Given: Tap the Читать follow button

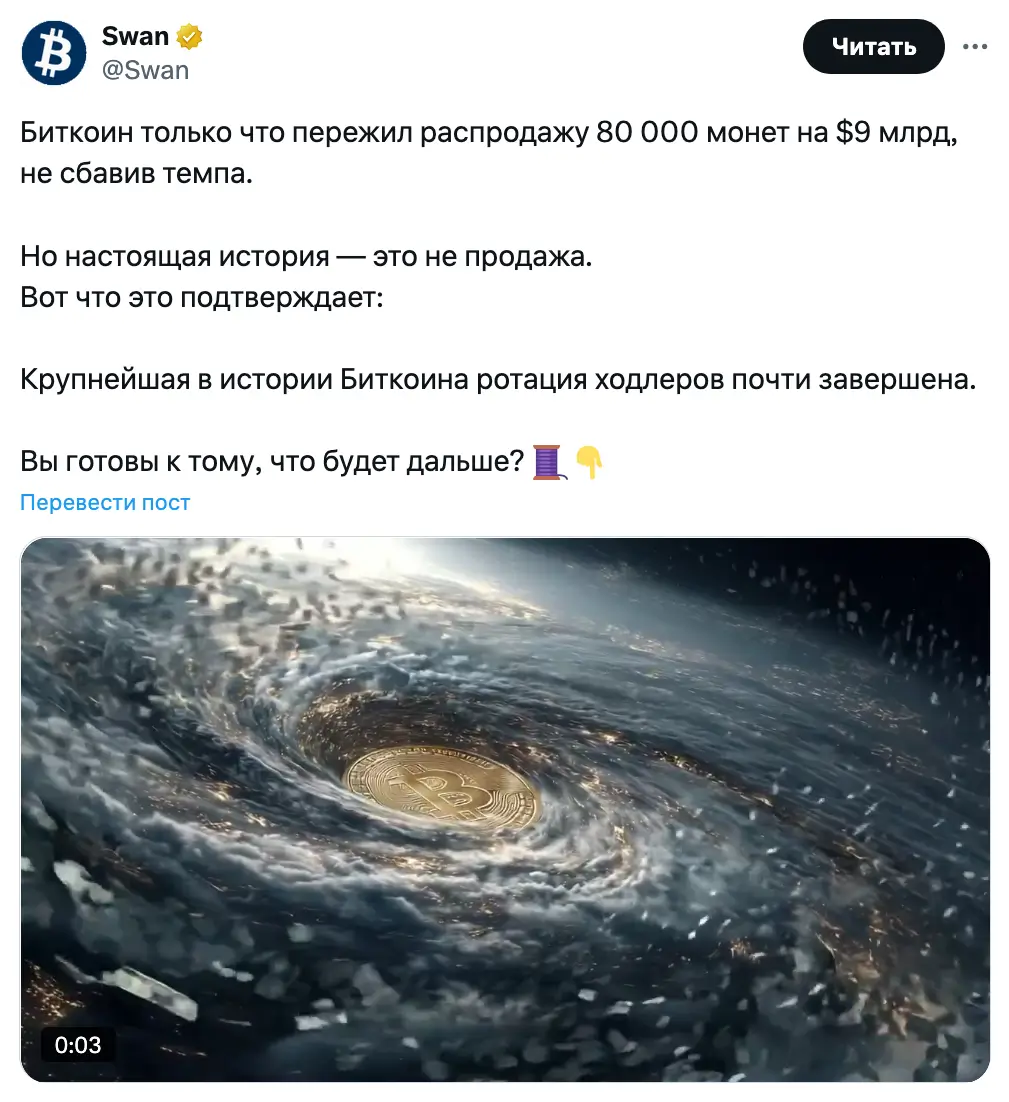Looking at the screenshot, I should click(x=873, y=46).
